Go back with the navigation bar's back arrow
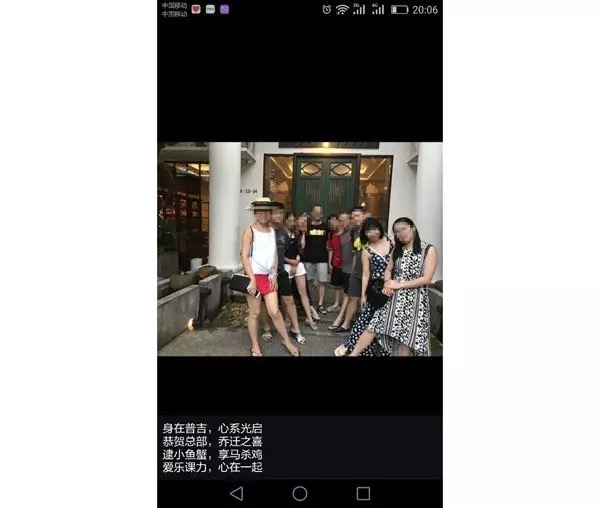The width and height of the screenshot is (600, 508). click(x=236, y=493)
